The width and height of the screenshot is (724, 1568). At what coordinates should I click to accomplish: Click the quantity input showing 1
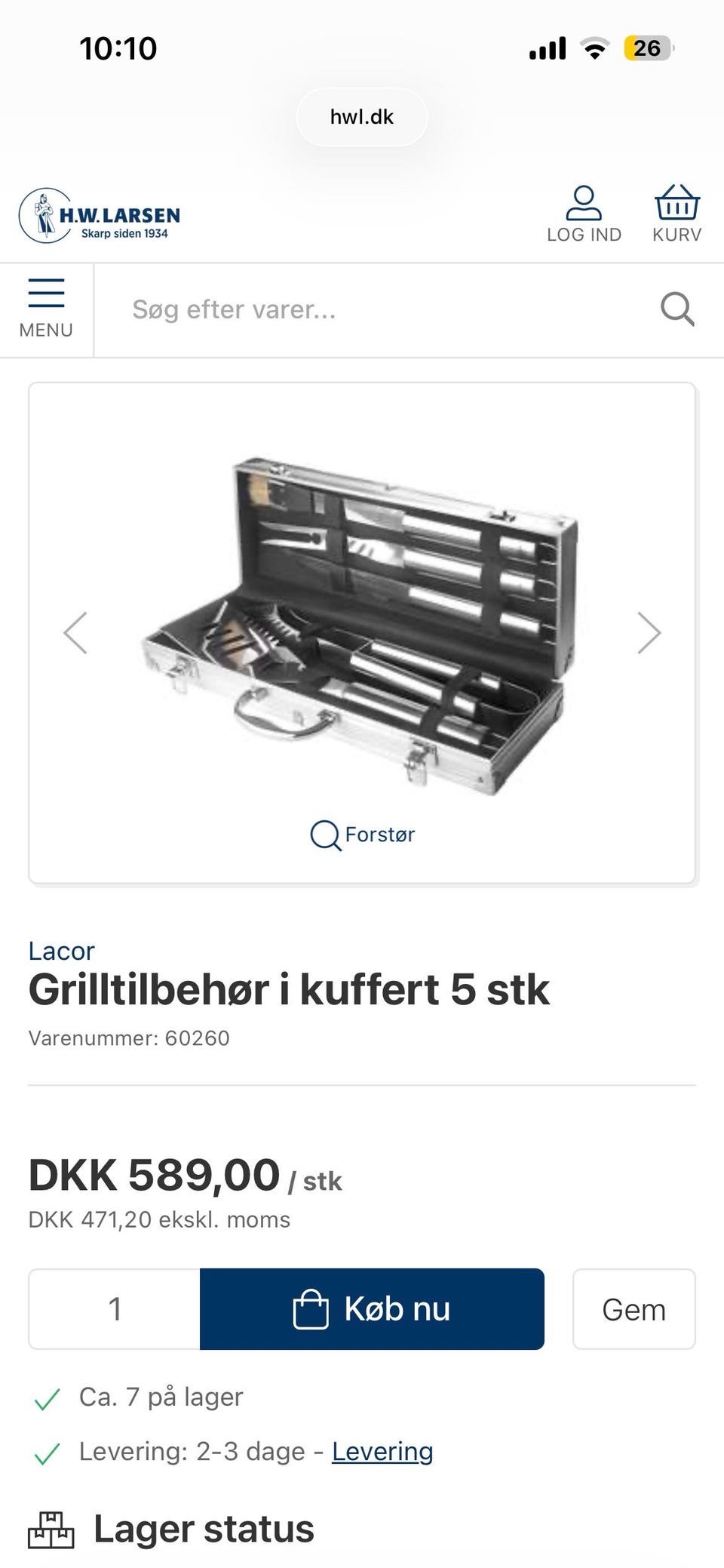pyautogui.click(x=115, y=1309)
